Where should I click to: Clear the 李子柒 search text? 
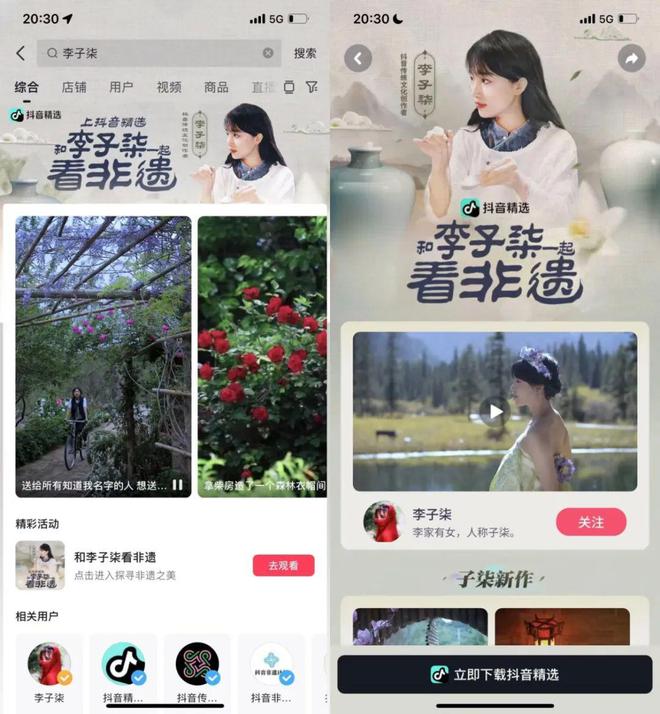268,53
